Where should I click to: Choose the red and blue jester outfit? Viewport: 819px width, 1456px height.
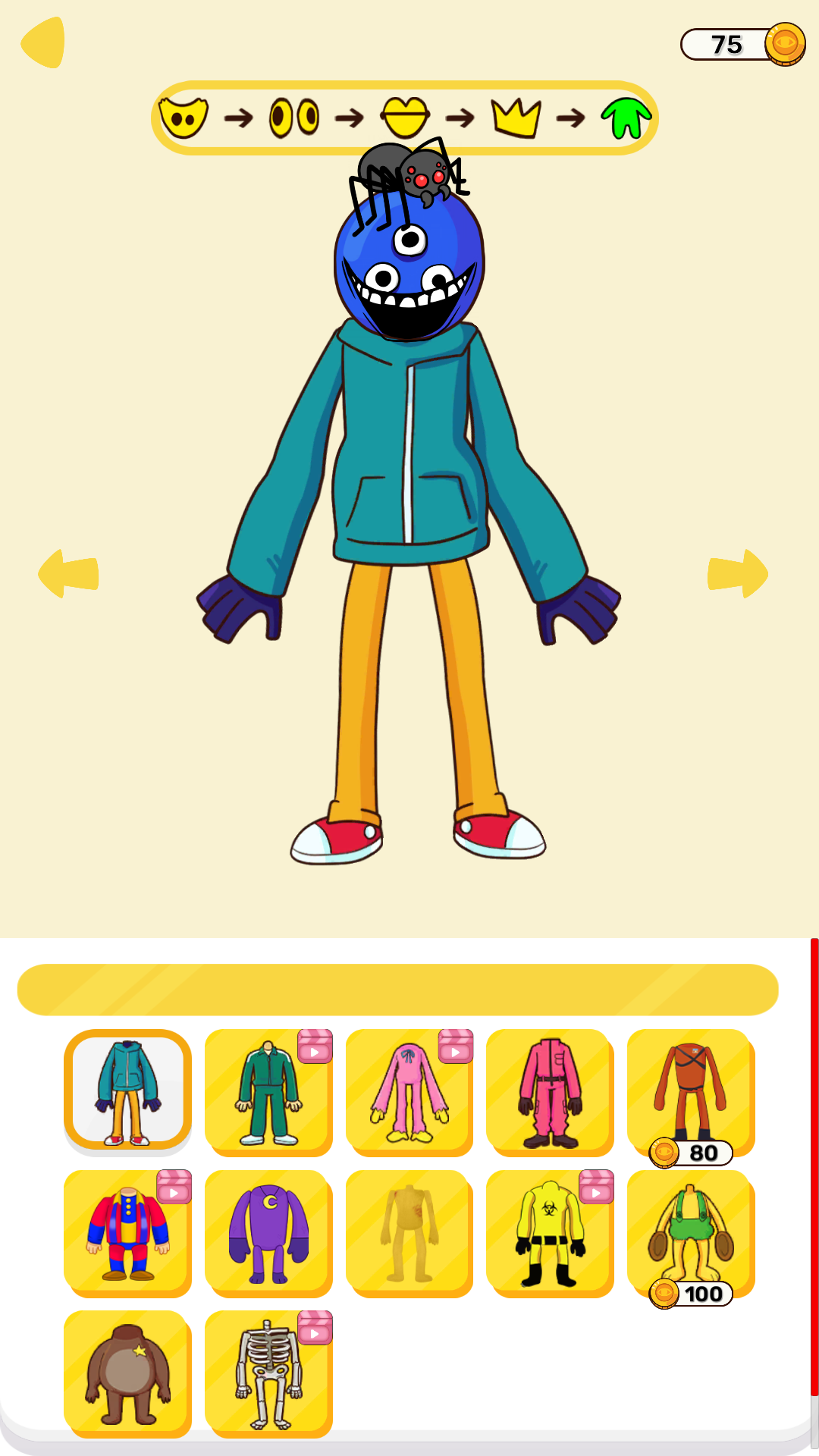coord(127,1233)
